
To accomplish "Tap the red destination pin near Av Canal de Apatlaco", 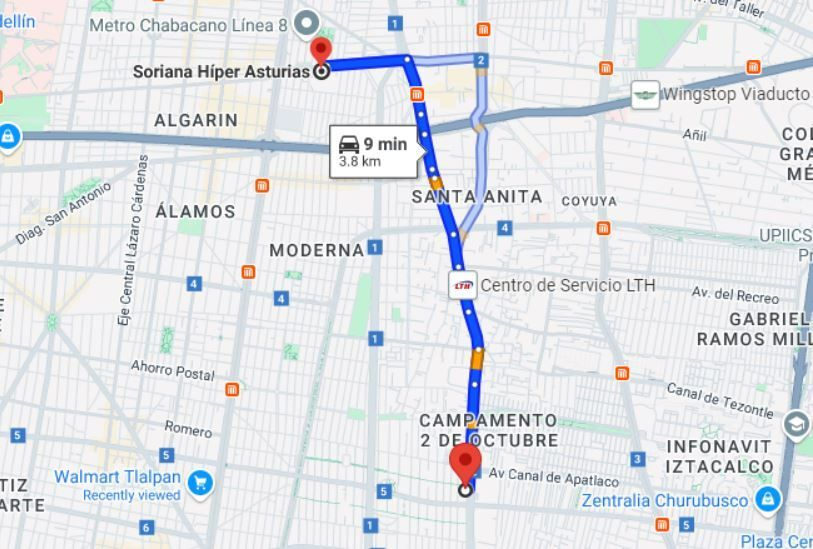I will [x=465, y=463].
